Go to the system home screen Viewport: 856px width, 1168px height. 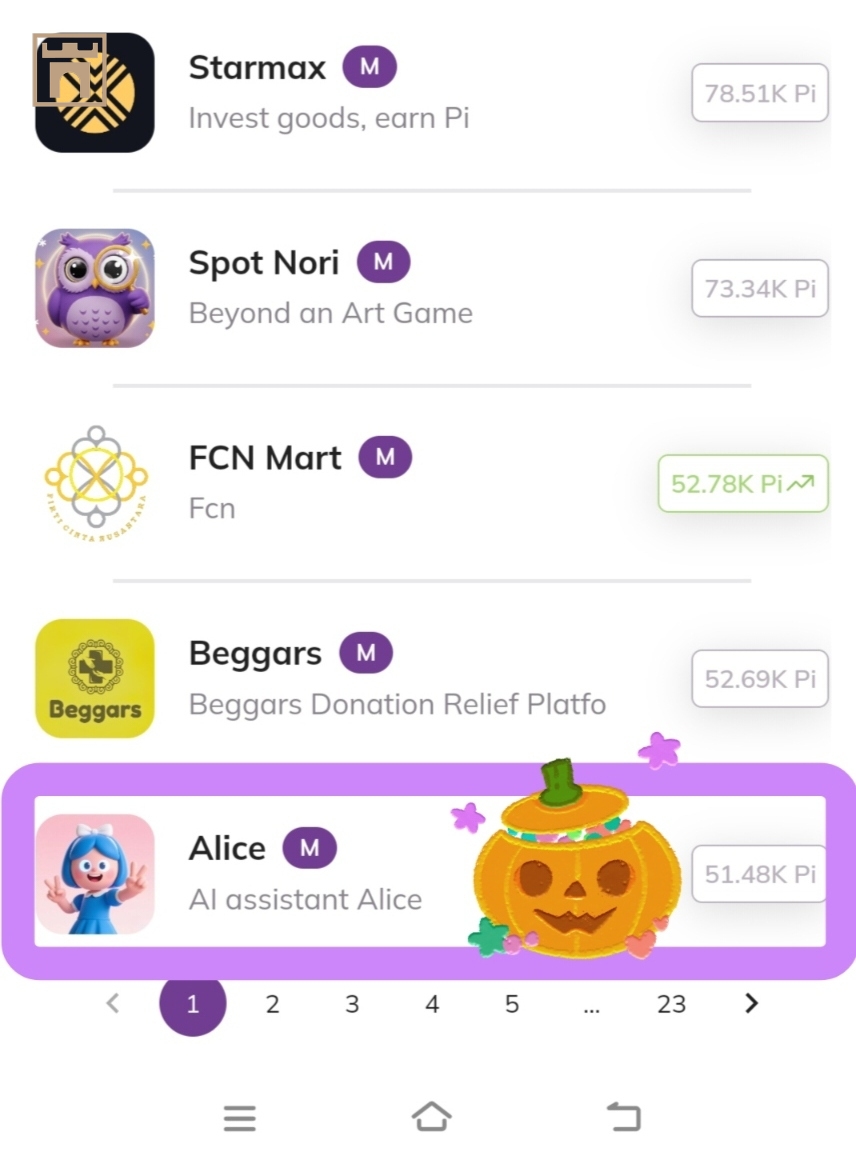[x=431, y=1117]
